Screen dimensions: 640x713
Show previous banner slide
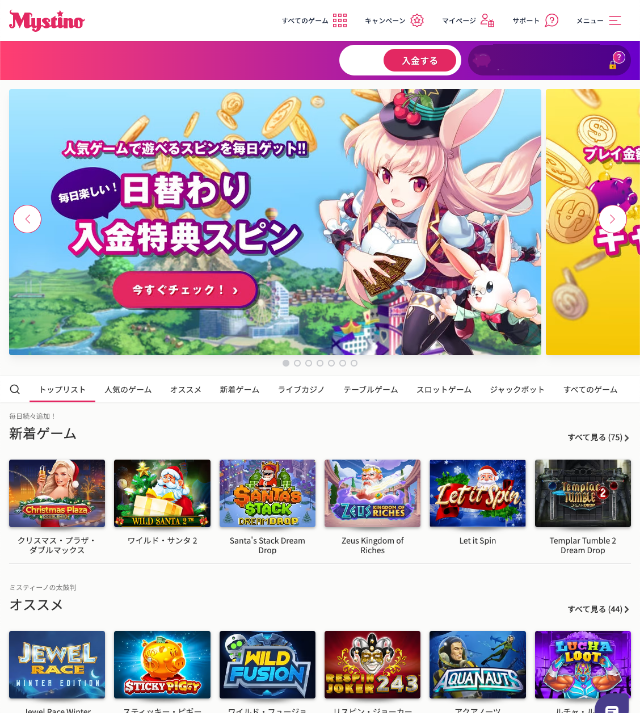27,219
